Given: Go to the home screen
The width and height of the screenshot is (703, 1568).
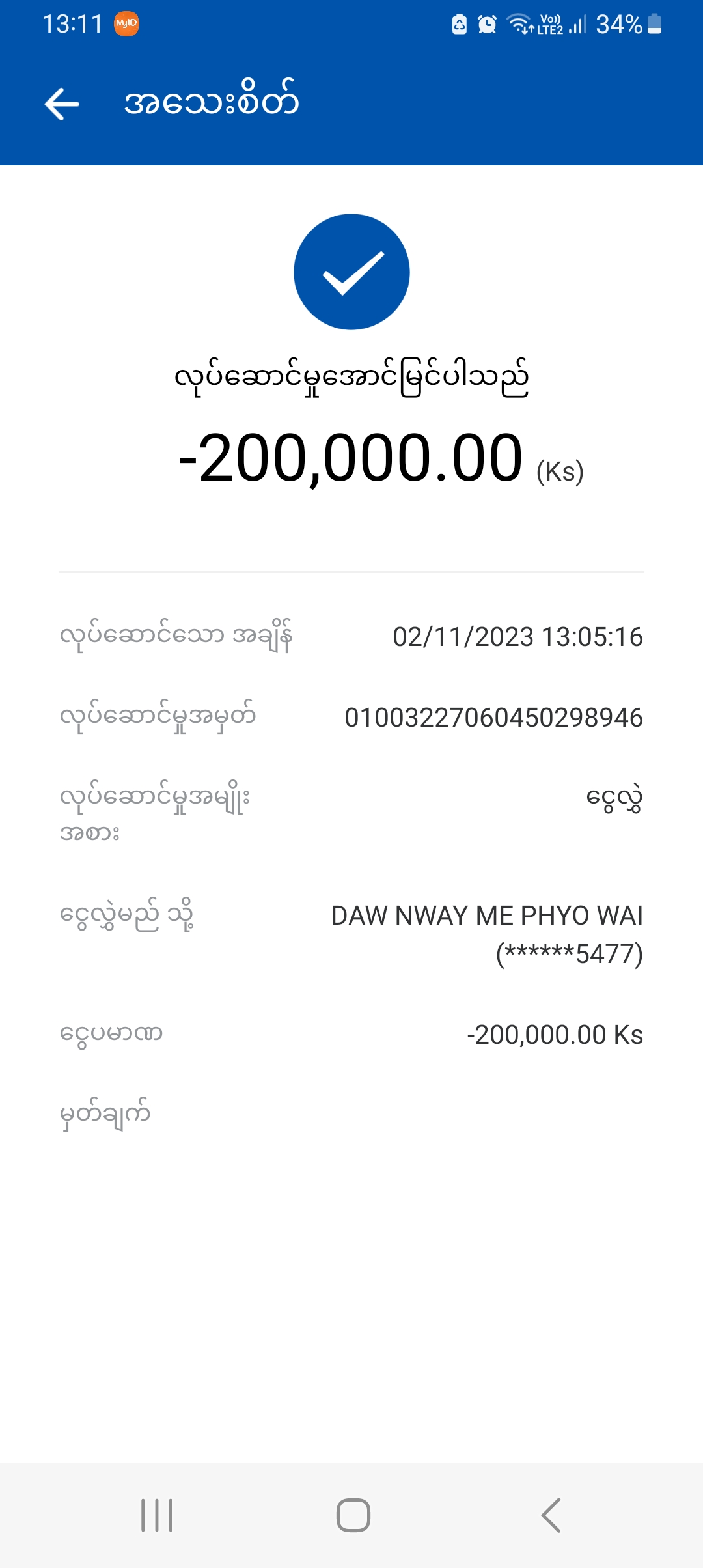Looking at the screenshot, I should (353, 1515).
